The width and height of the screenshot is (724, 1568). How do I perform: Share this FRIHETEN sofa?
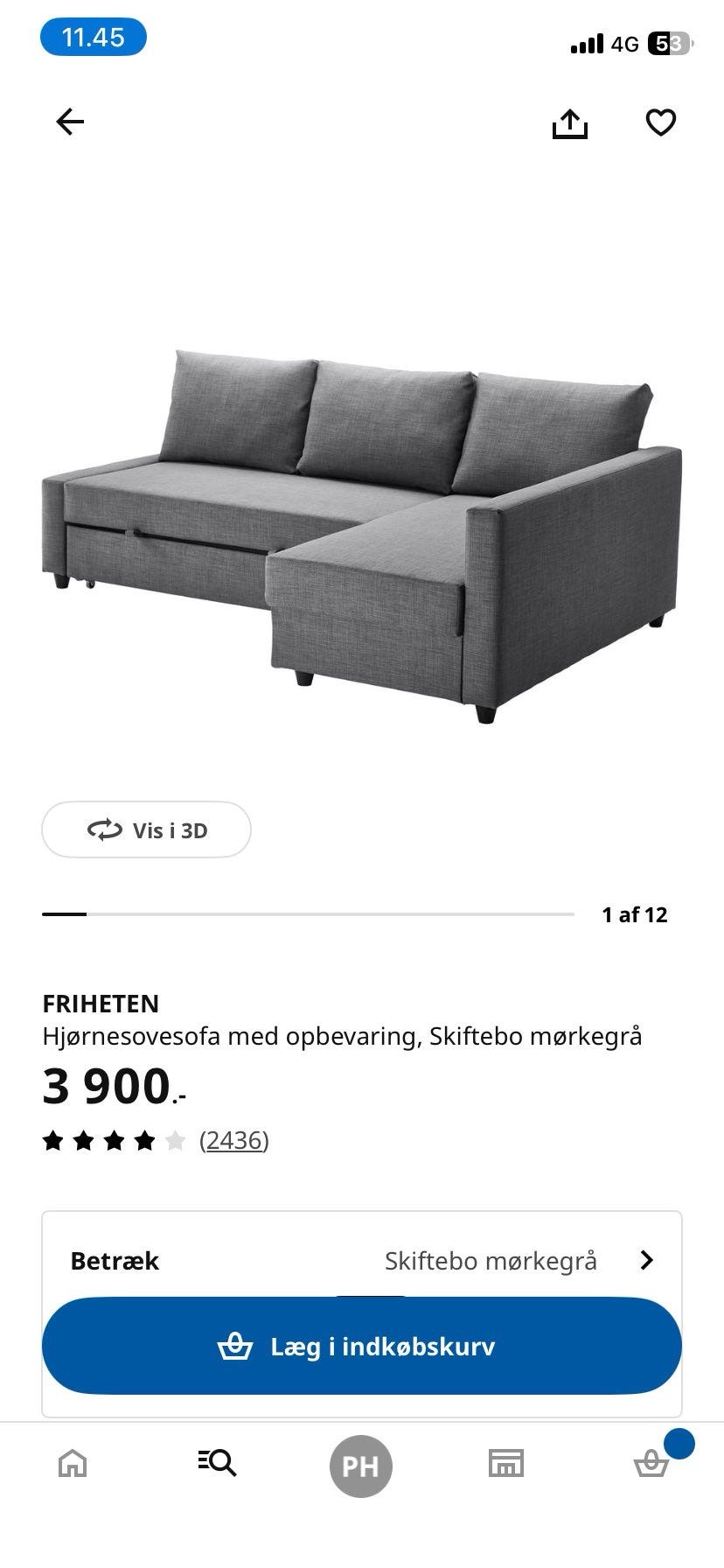570,122
